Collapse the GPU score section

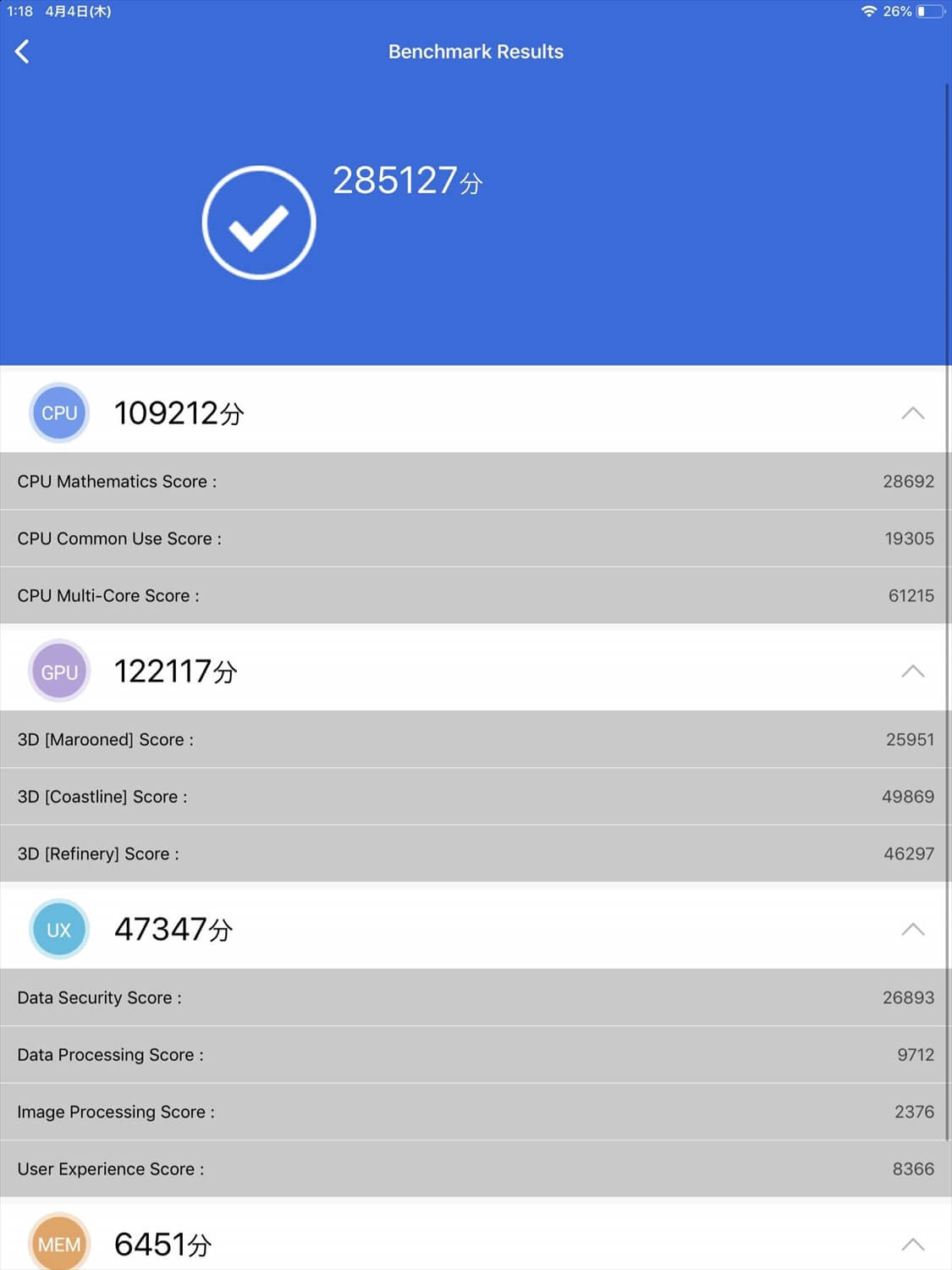click(x=912, y=671)
